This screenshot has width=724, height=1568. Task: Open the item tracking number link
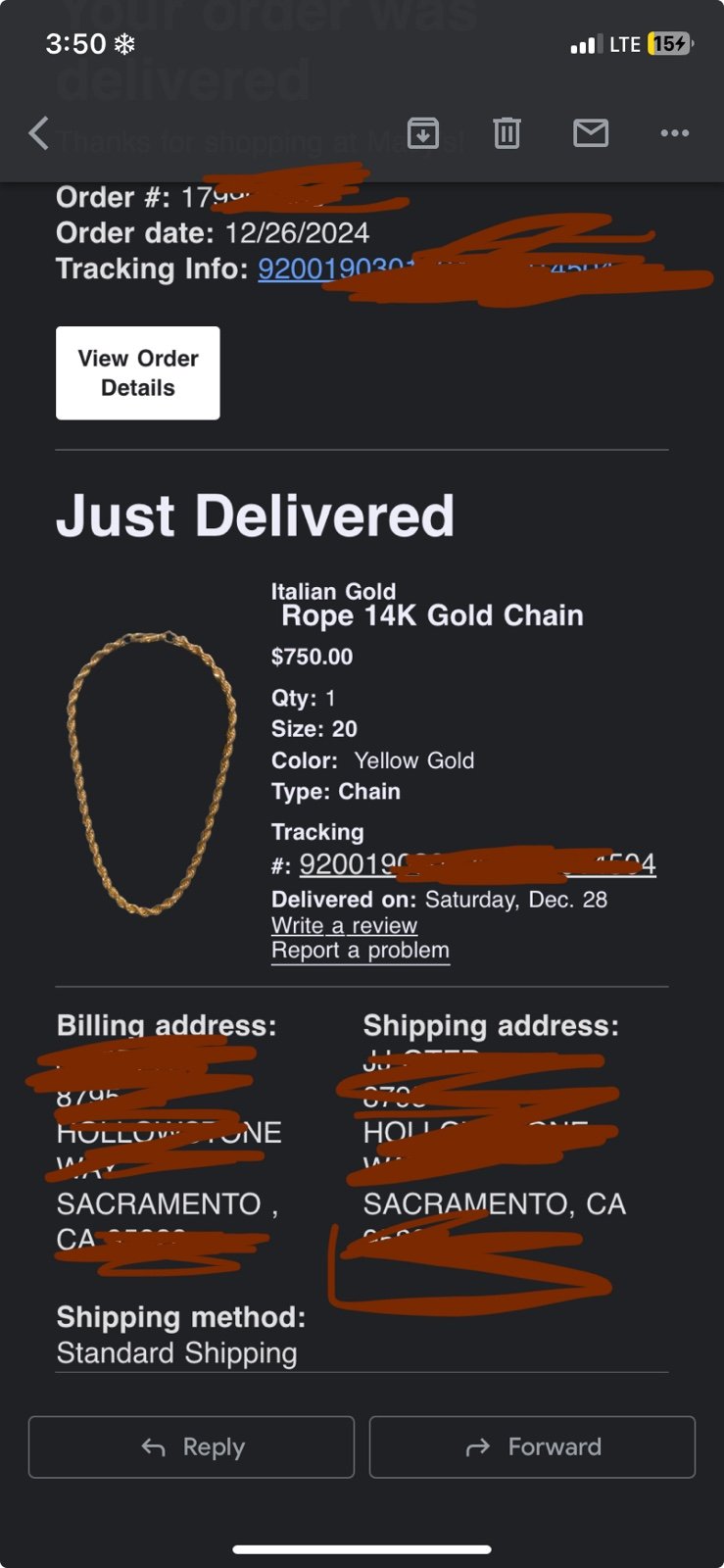tap(477, 864)
